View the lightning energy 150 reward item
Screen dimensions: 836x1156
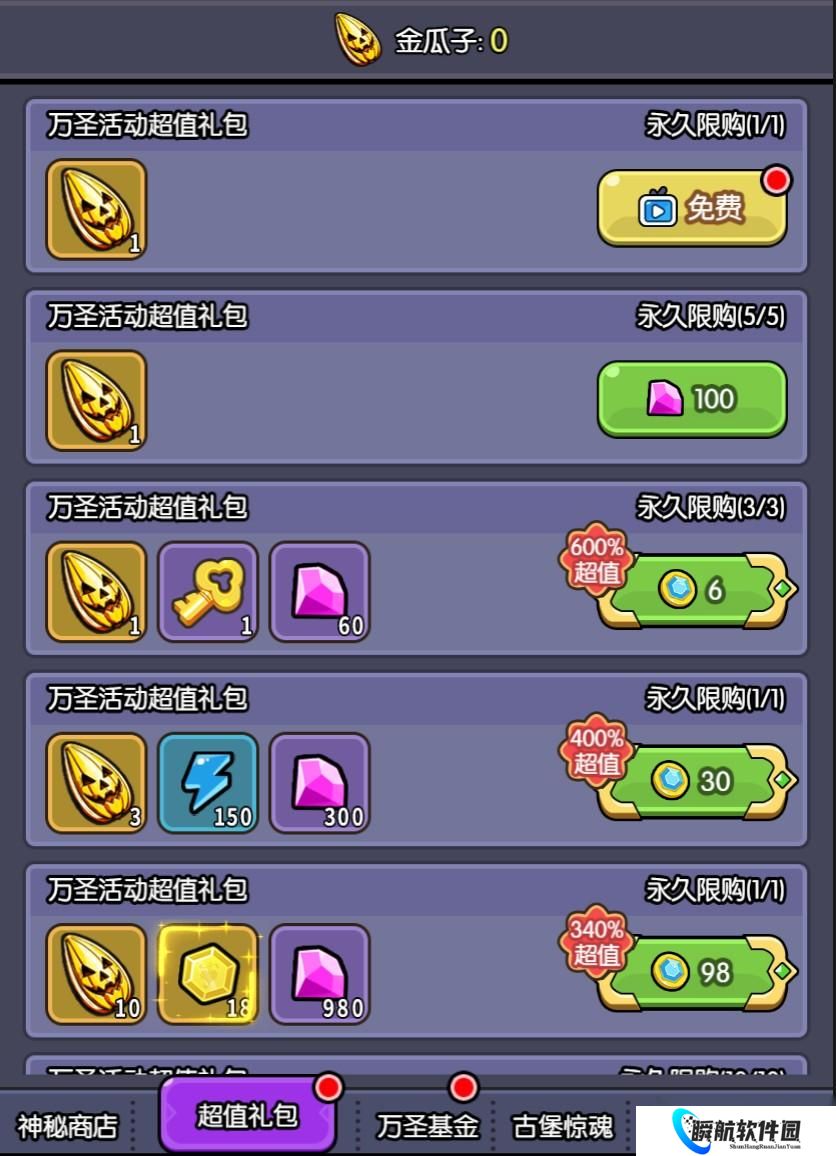(x=208, y=783)
